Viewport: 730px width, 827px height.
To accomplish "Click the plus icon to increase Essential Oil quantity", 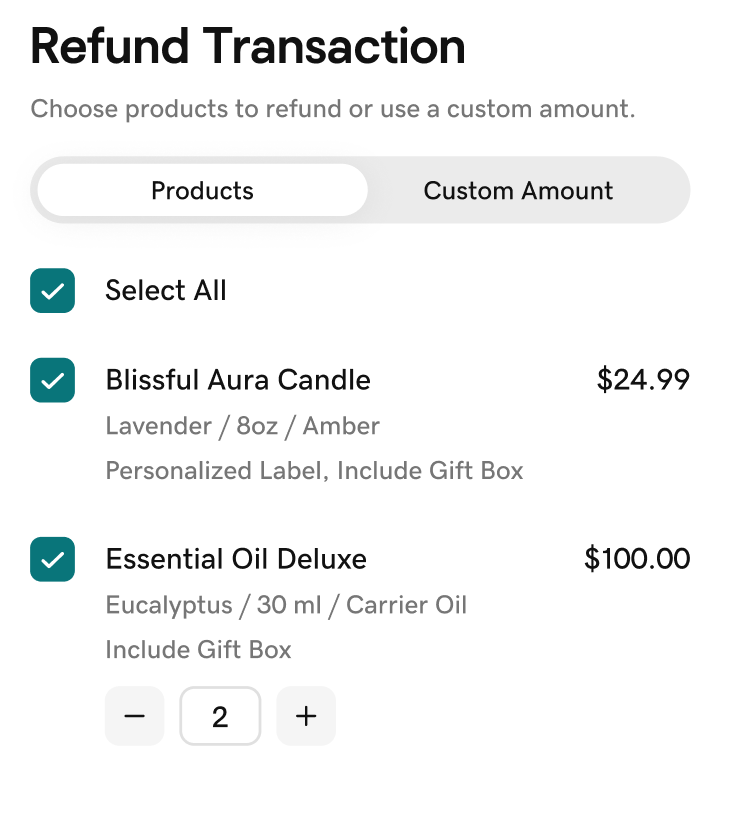I will click(306, 716).
